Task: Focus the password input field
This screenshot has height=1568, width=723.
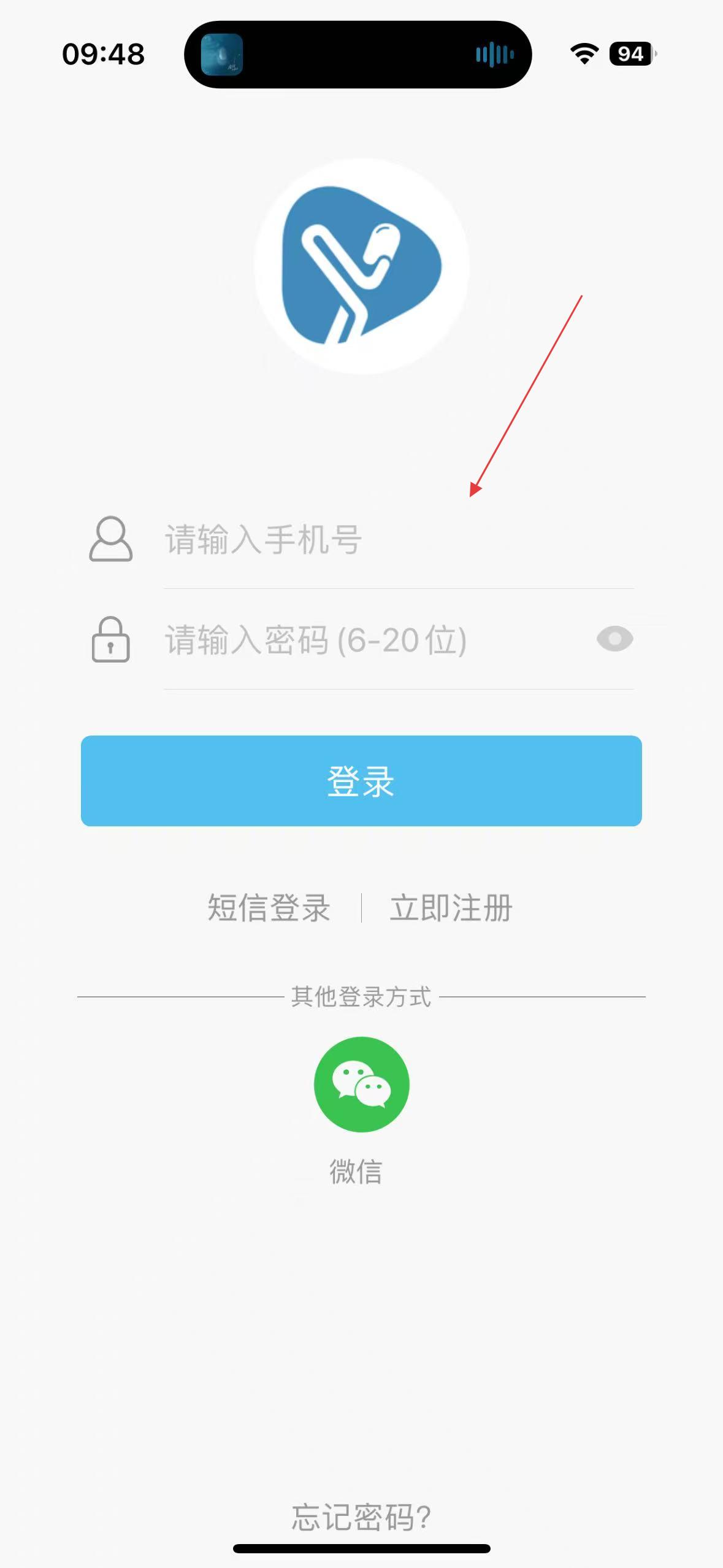Action: click(368, 640)
